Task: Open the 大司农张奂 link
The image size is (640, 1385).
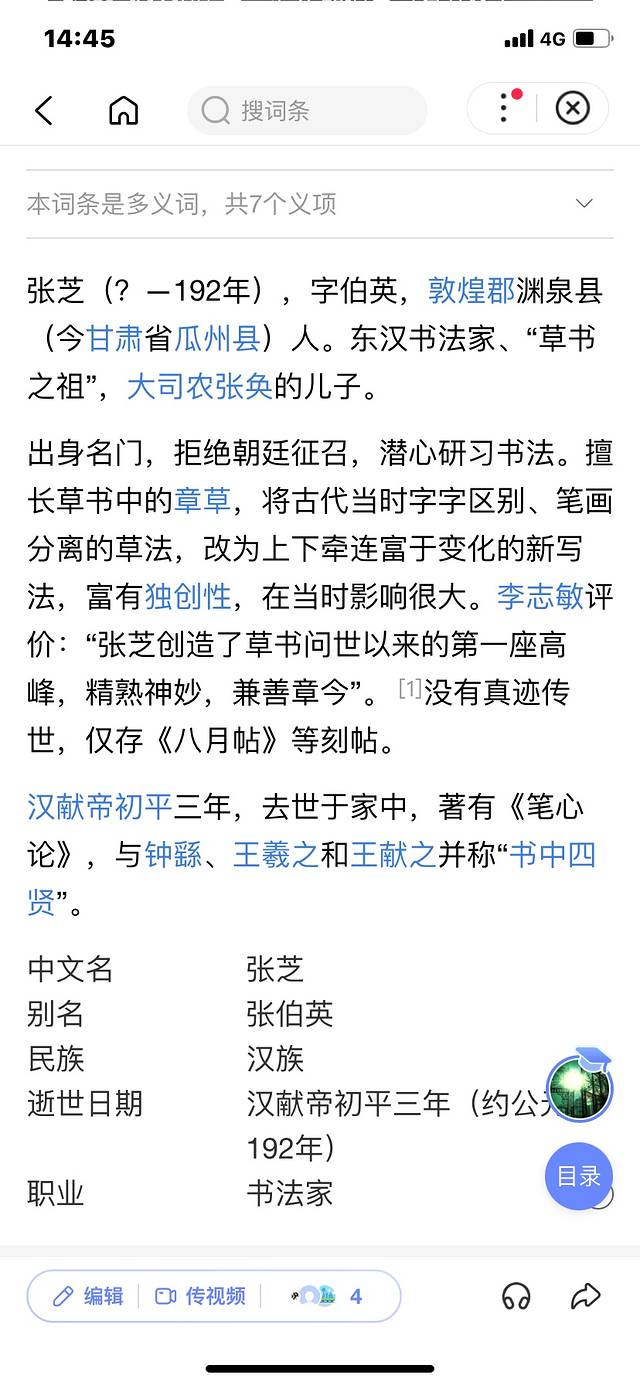Action: [199, 386]
